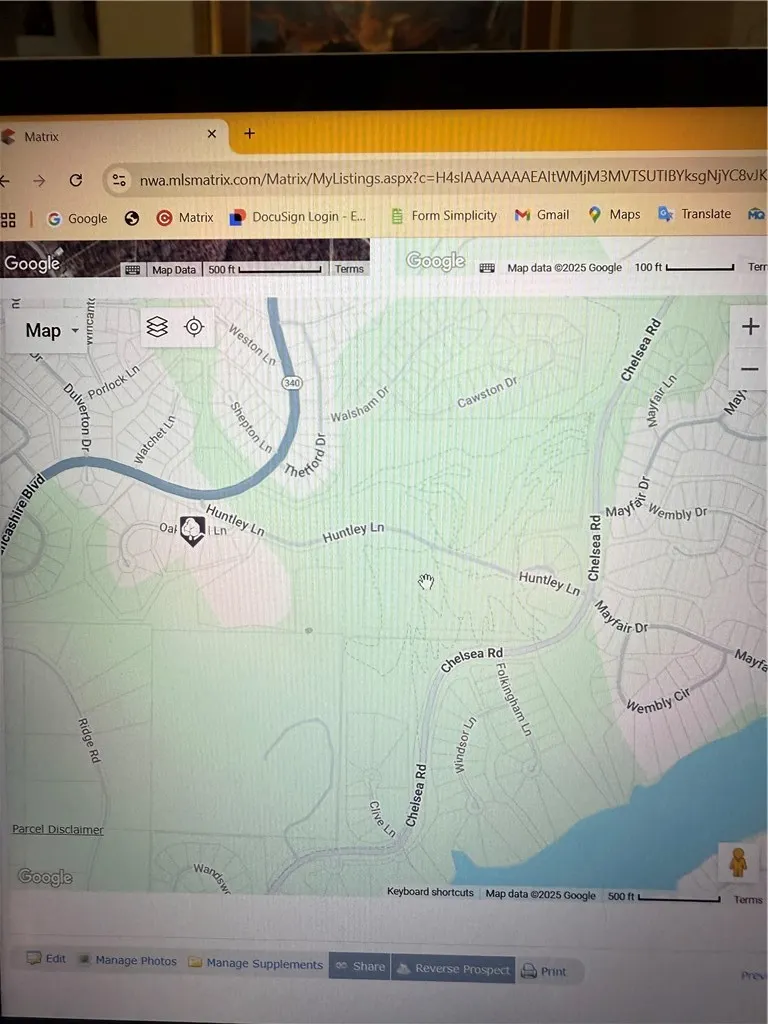Open the Gmail bookmark
The image size is (768, 1024).
click(x=541, y=215)
